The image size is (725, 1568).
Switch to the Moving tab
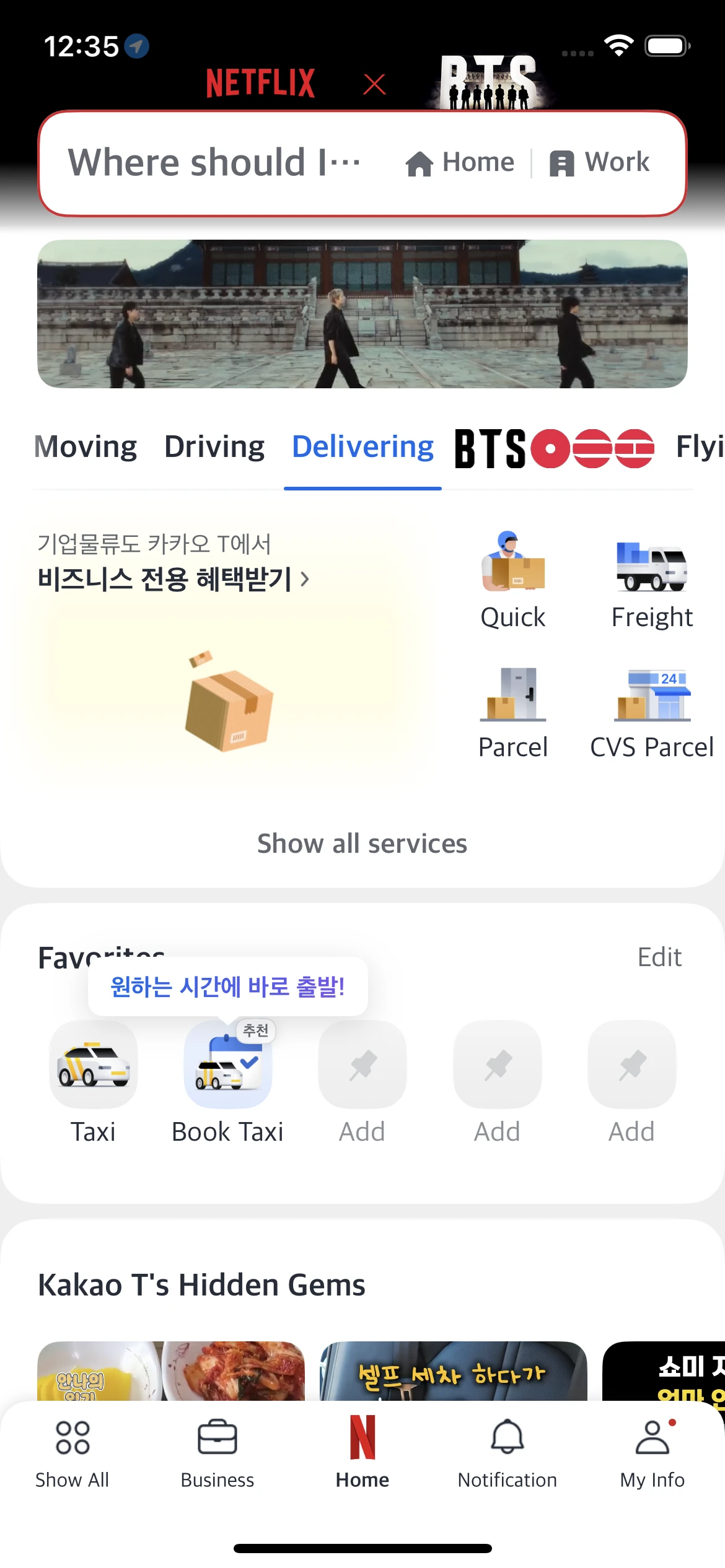tap(86, 446)
